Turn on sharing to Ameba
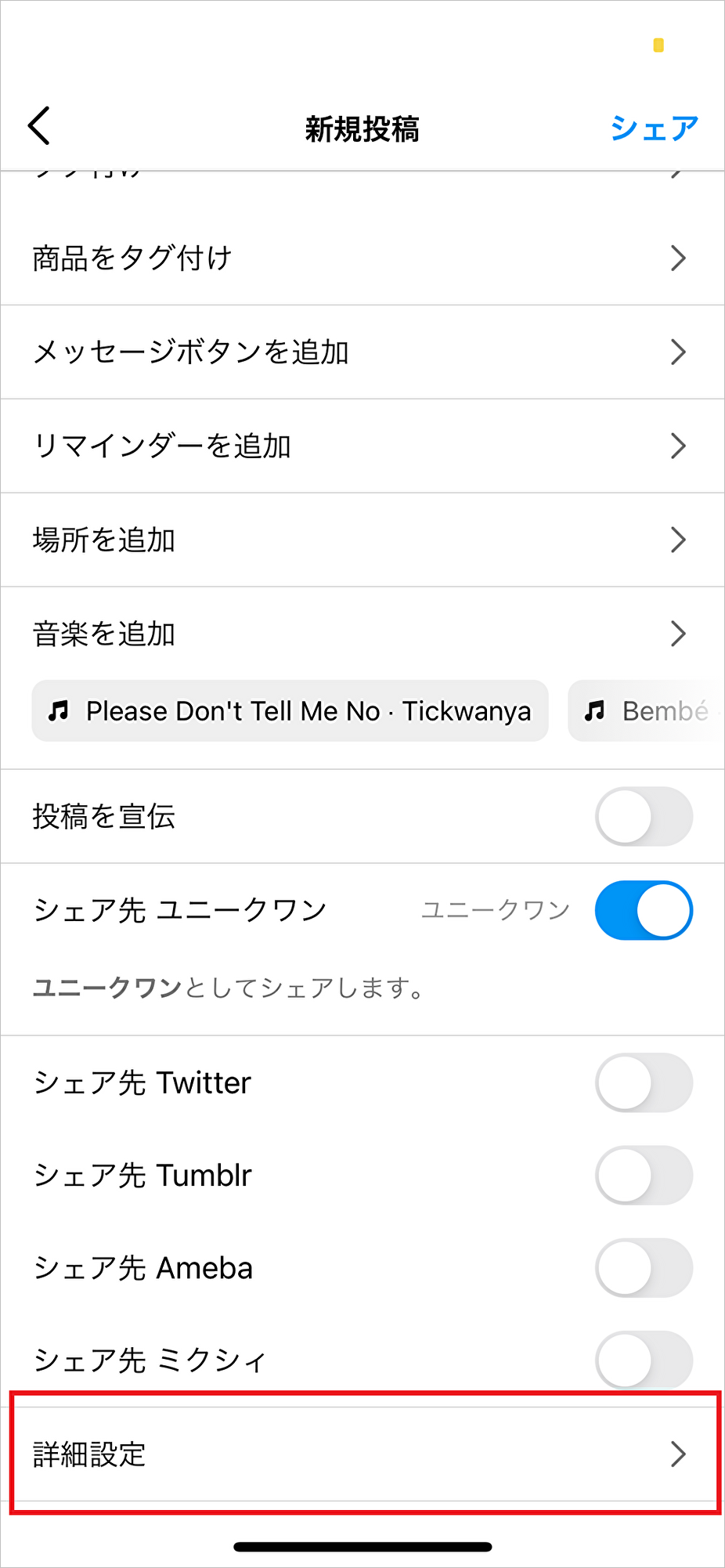725x1568 pixels. pos(644,1268)
